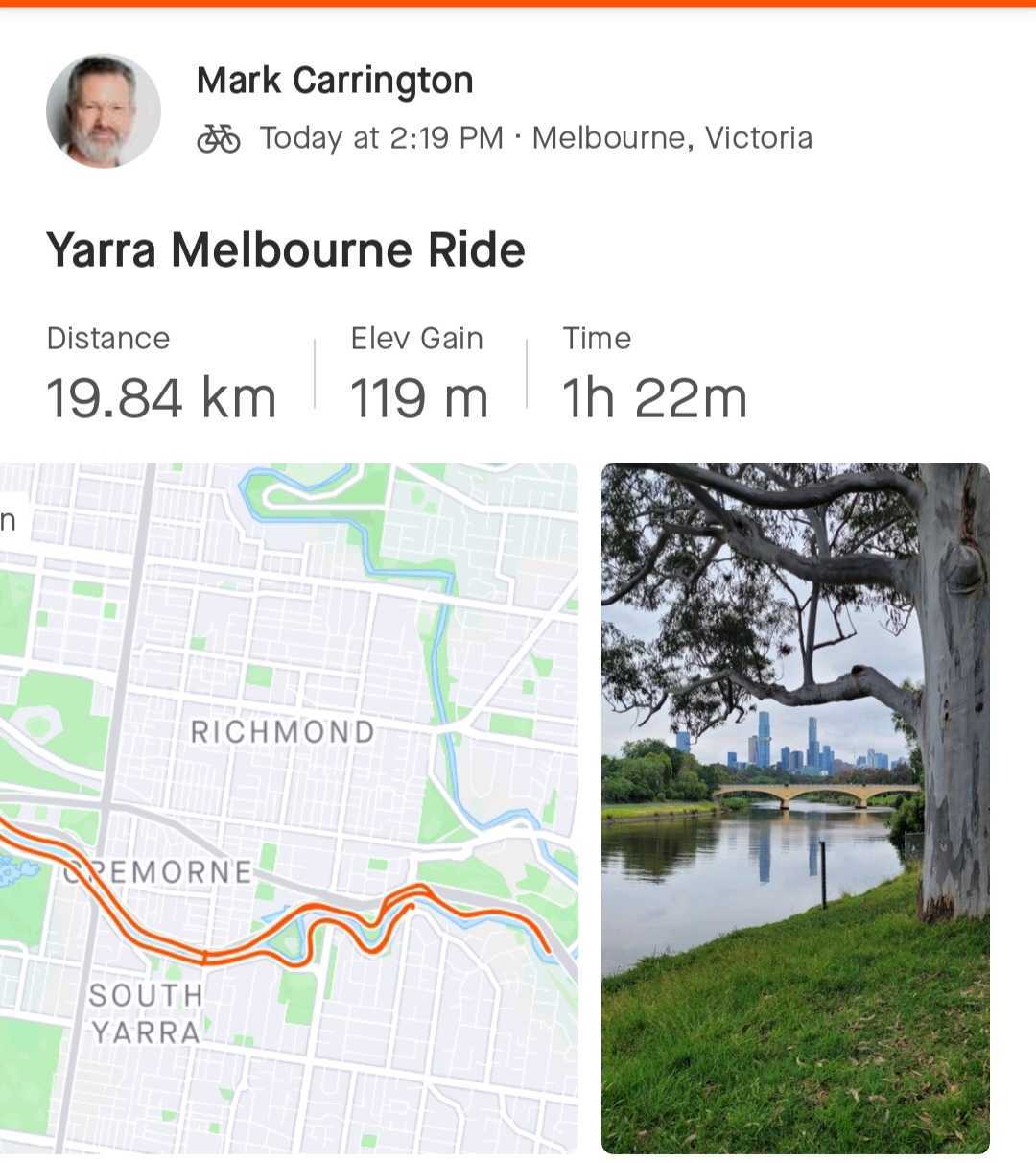Open the Yarra Melbourne Ride activity
This screenshot has width=1036, height=1163.
(285, 250)
